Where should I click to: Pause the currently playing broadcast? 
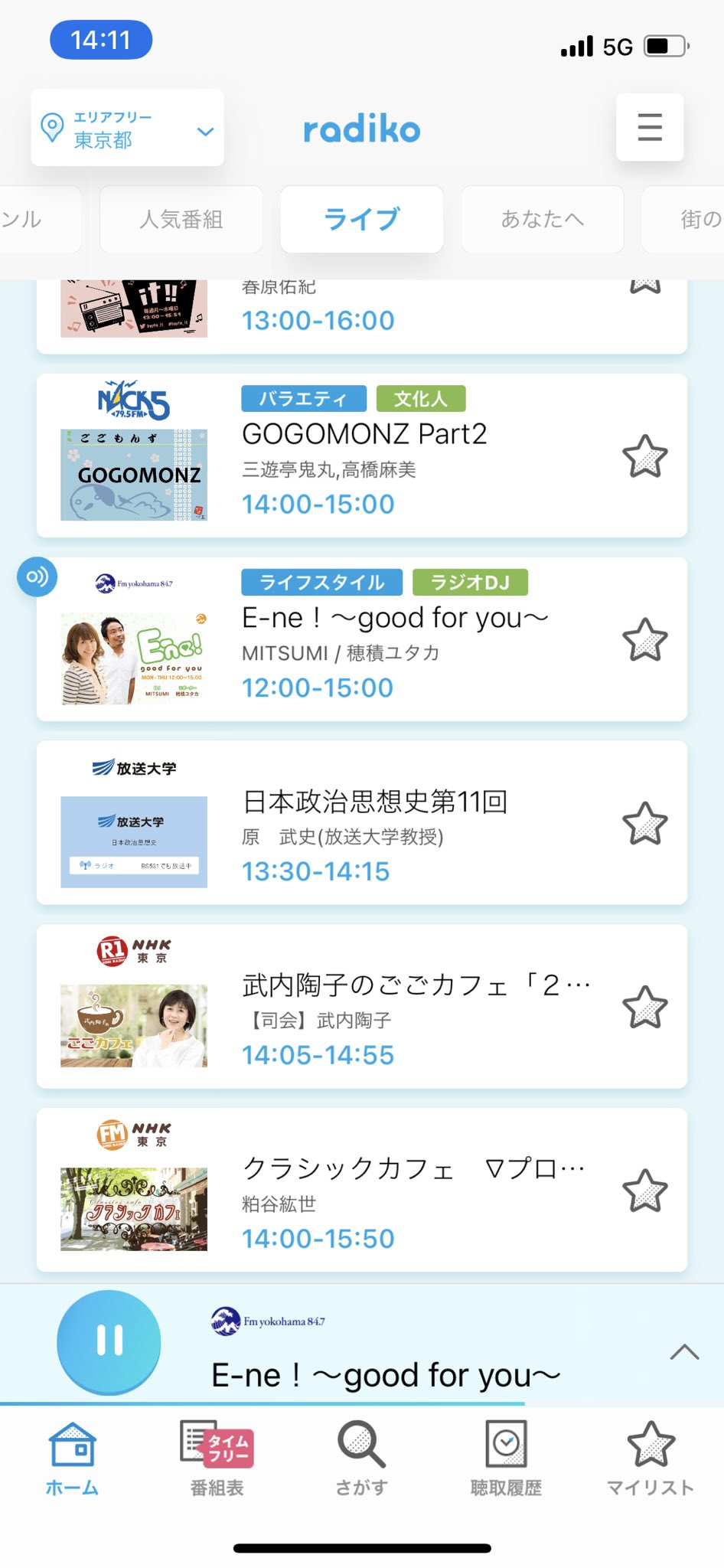(109, 1341)
